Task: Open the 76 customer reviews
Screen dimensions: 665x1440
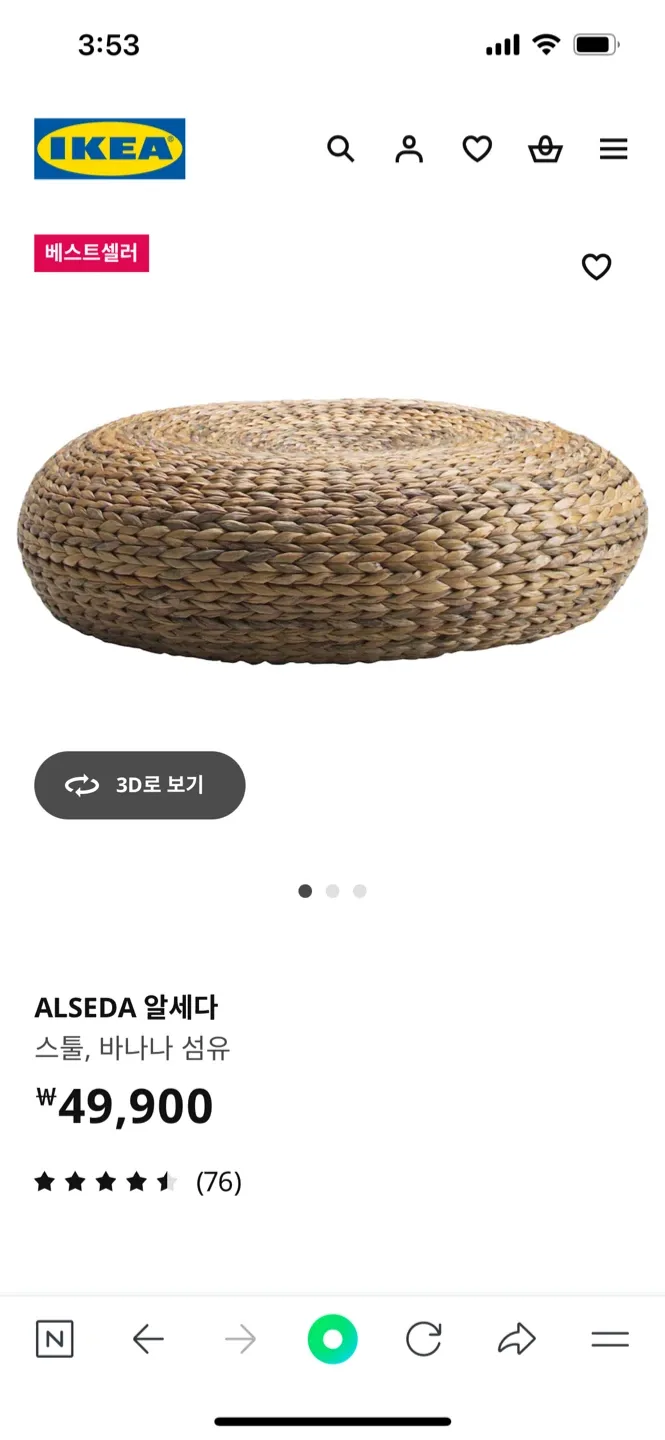Action: point(138,1182)
